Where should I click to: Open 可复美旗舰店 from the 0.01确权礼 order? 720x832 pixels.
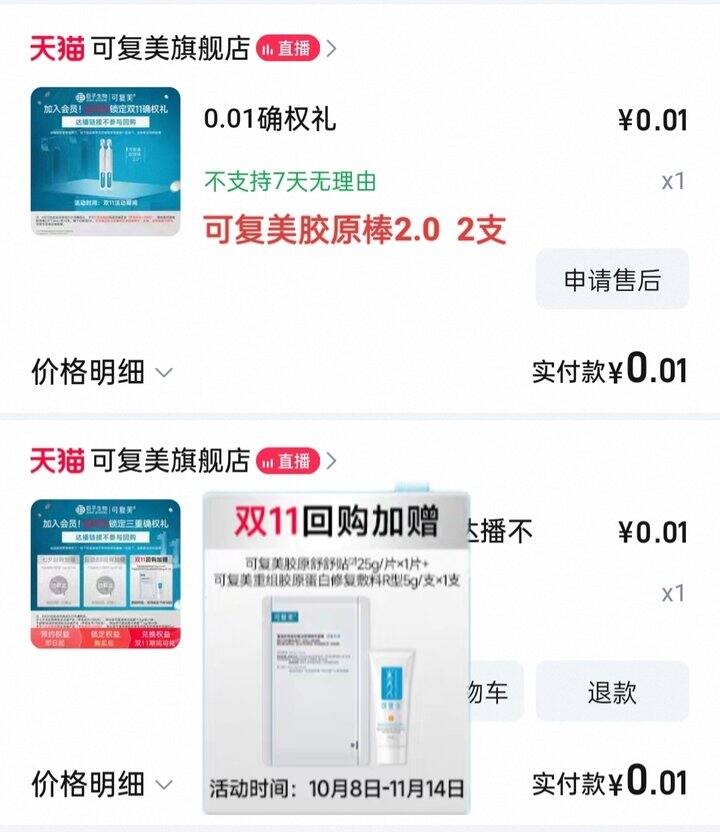170,48
